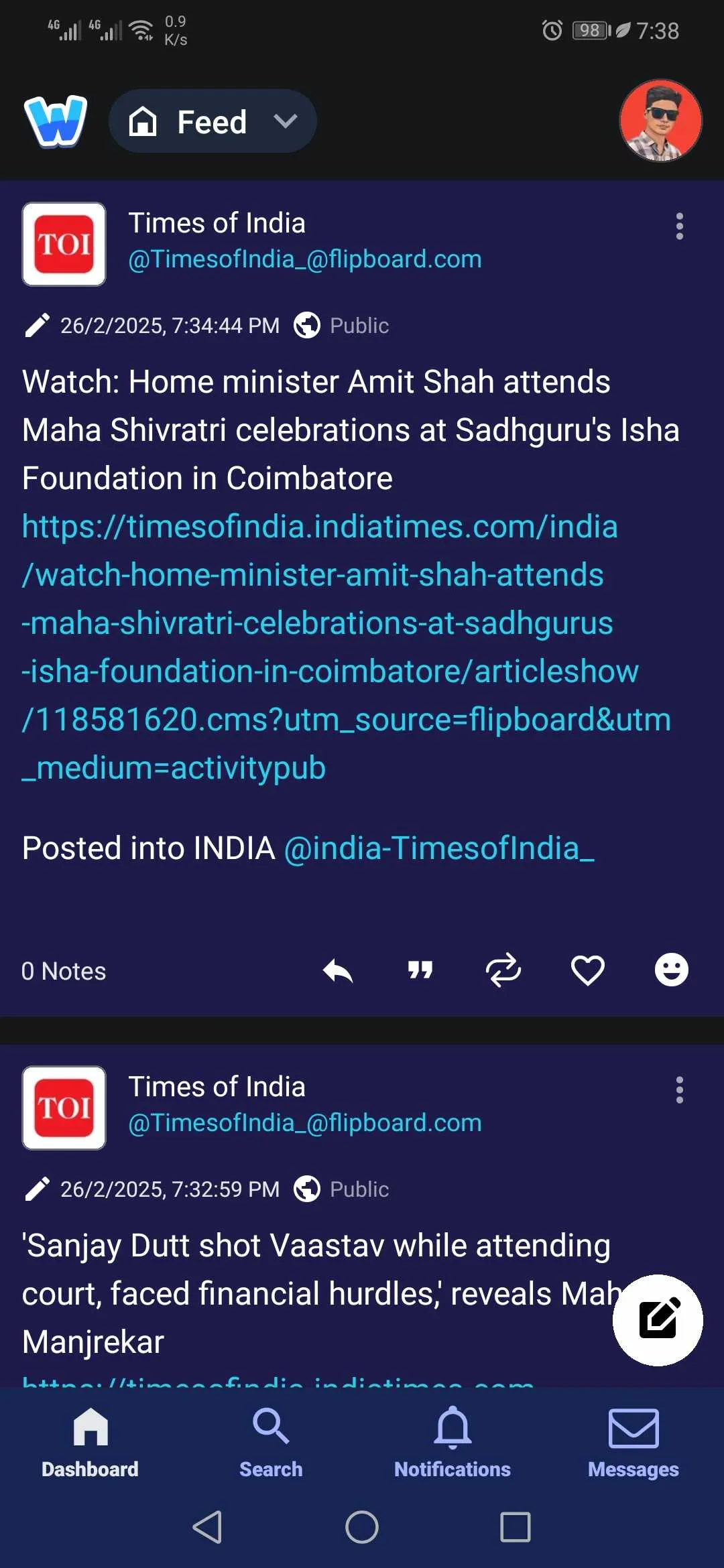Compose a new post

(x=658, y=1320)
